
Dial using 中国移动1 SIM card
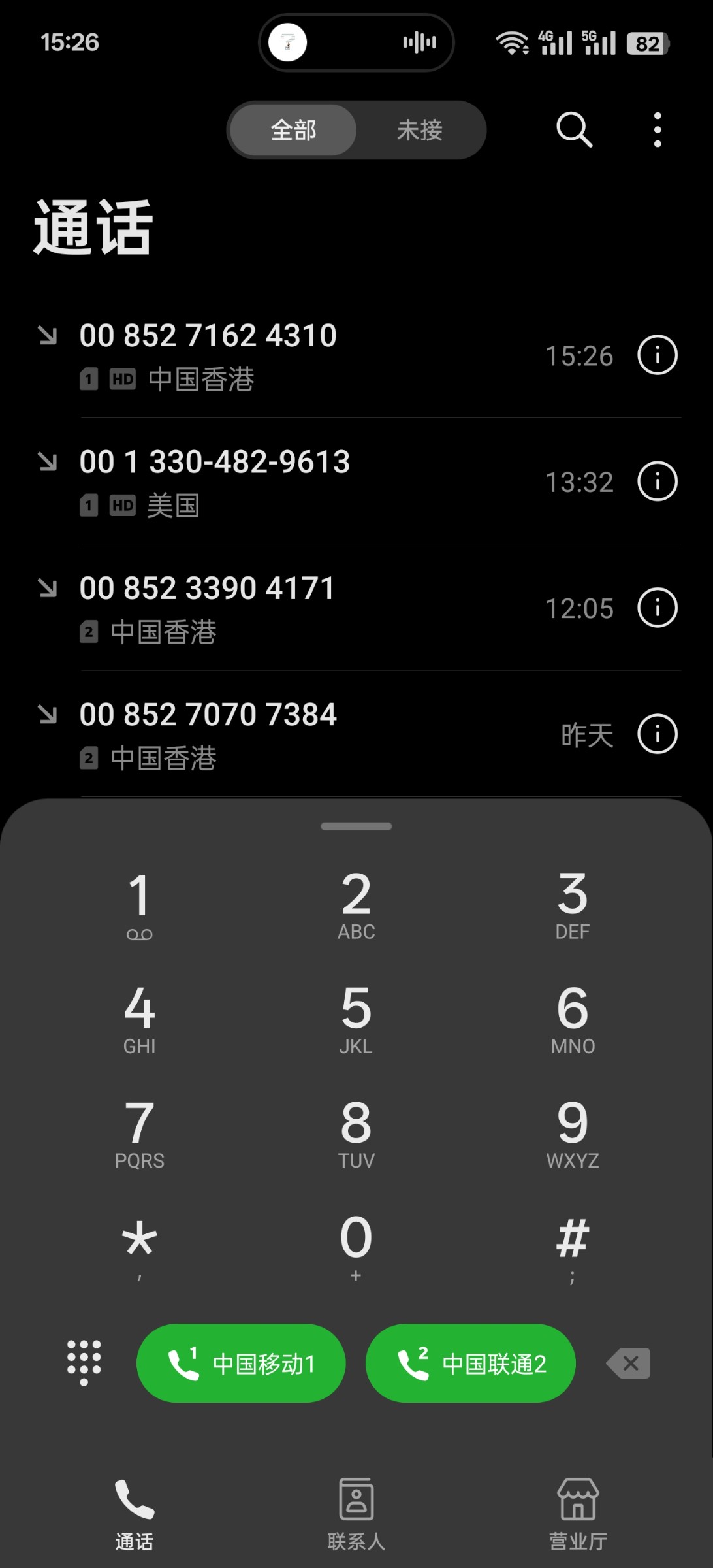[241, 1363]
